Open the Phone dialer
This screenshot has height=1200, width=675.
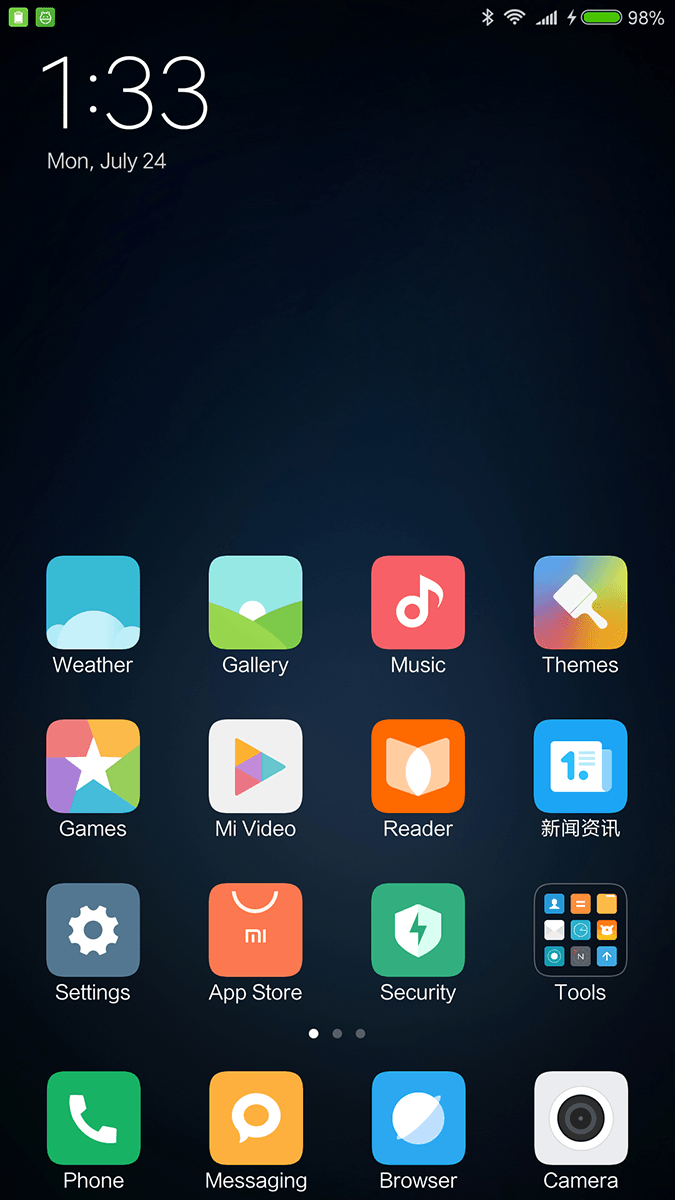93,1118
